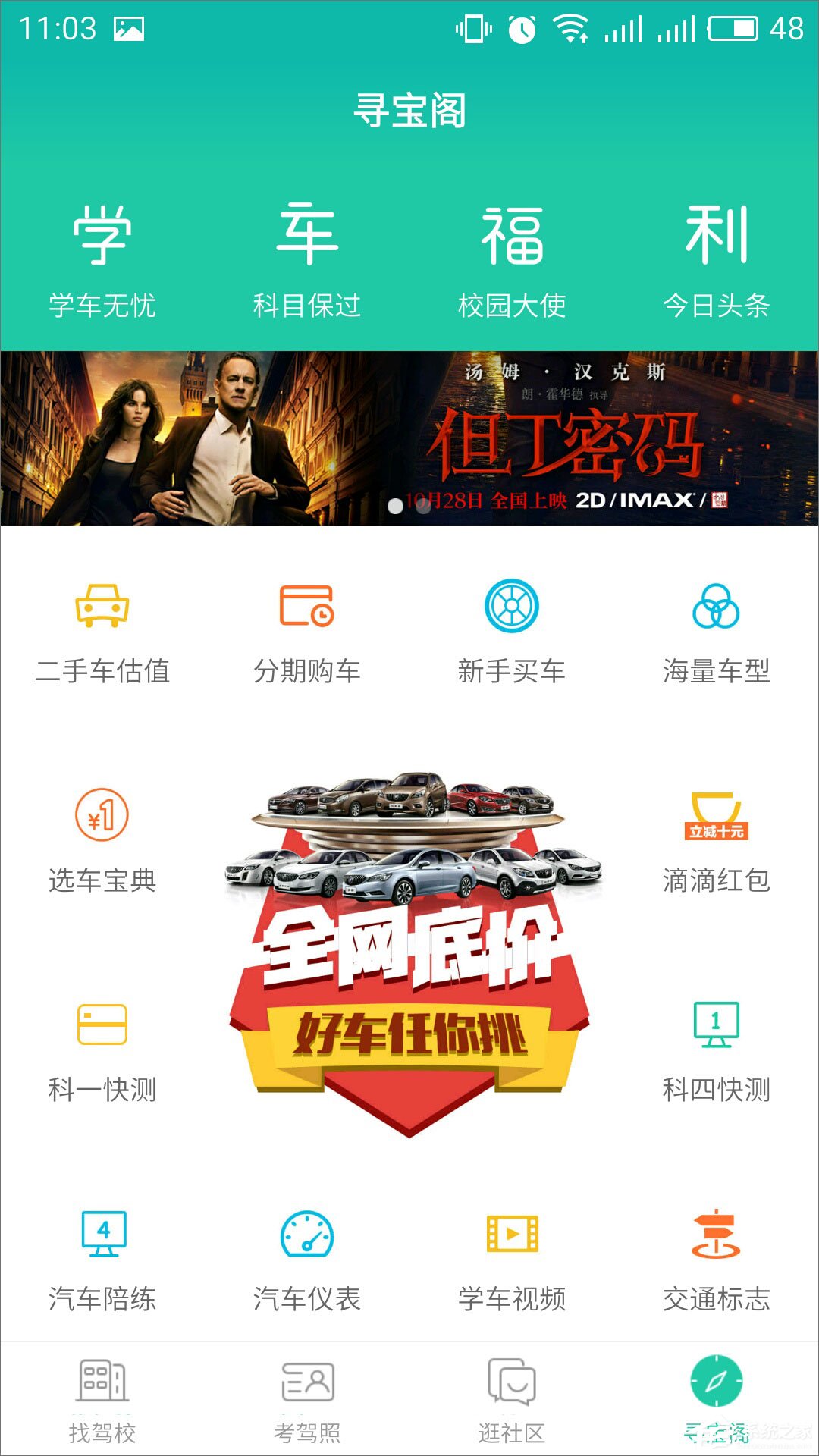Open the 但丁密码 movie banner

pos(409,438)
